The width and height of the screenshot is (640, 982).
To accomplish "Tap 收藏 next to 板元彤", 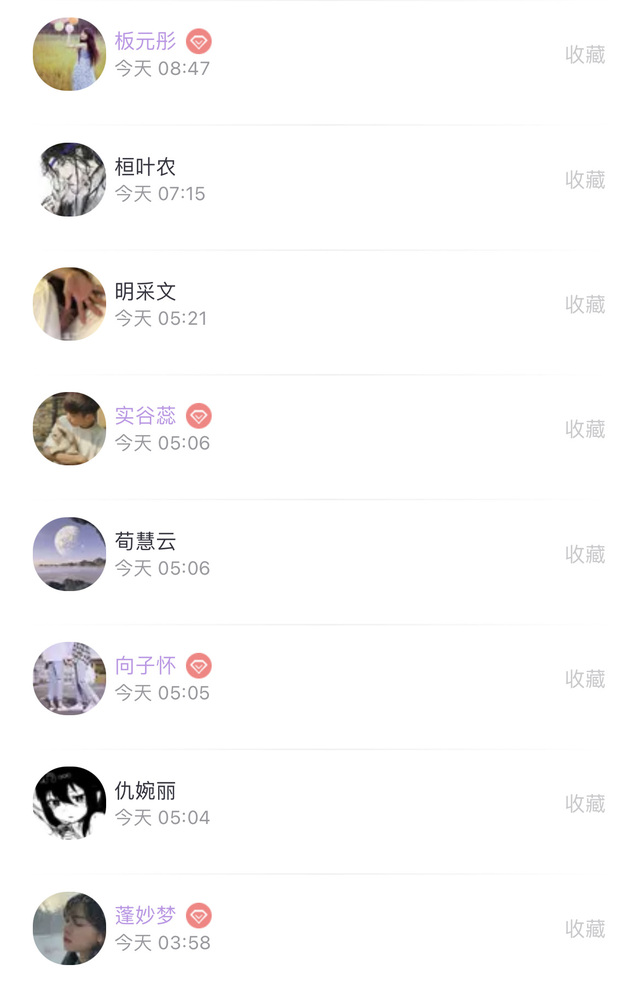I will tap(585, 55).
